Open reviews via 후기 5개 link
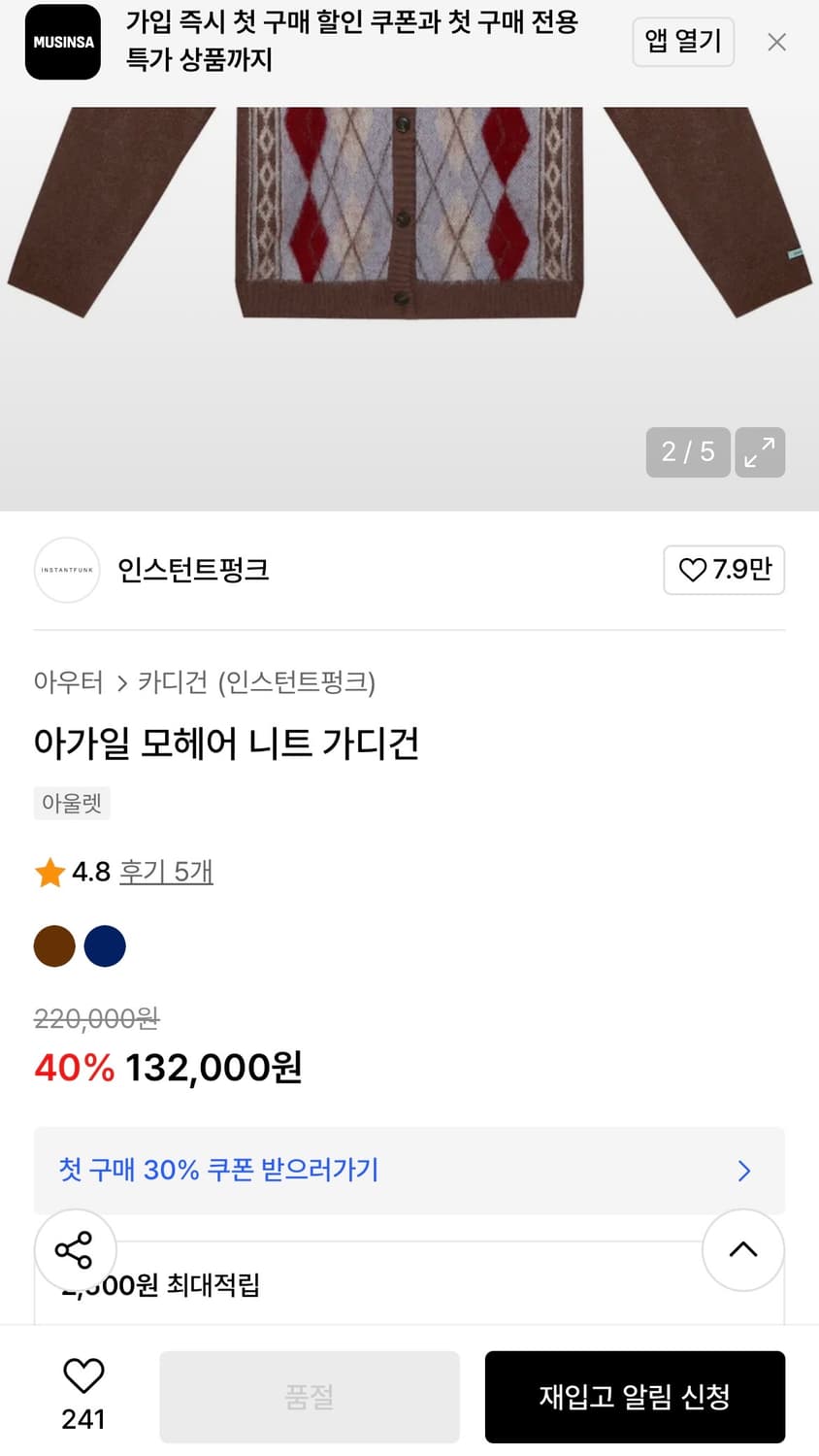This screenshot has height=1456, width=819. 166,872
